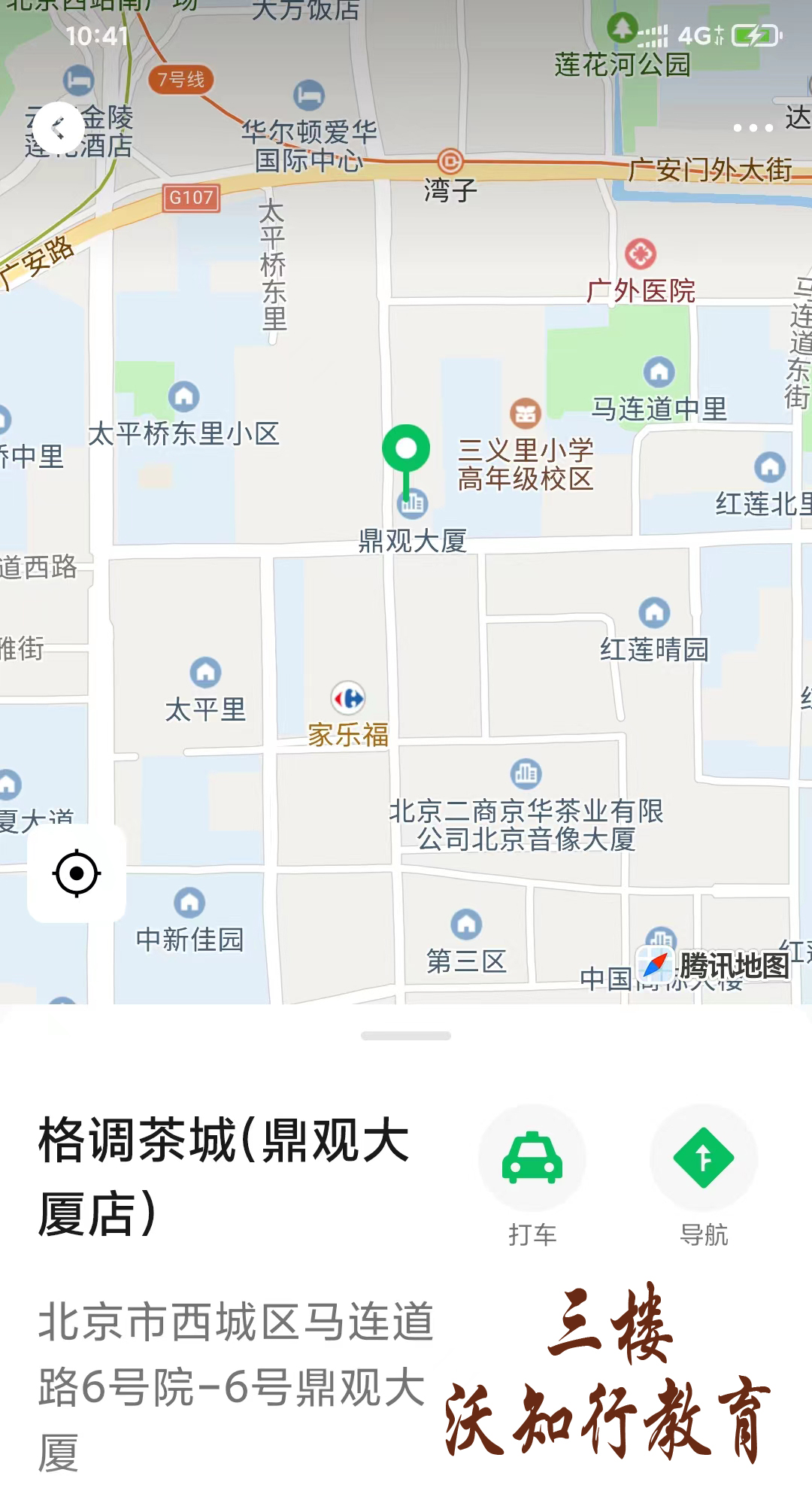Recenter map on my current location
This screenshot has height=1500, width=812.
click(77, 873)
